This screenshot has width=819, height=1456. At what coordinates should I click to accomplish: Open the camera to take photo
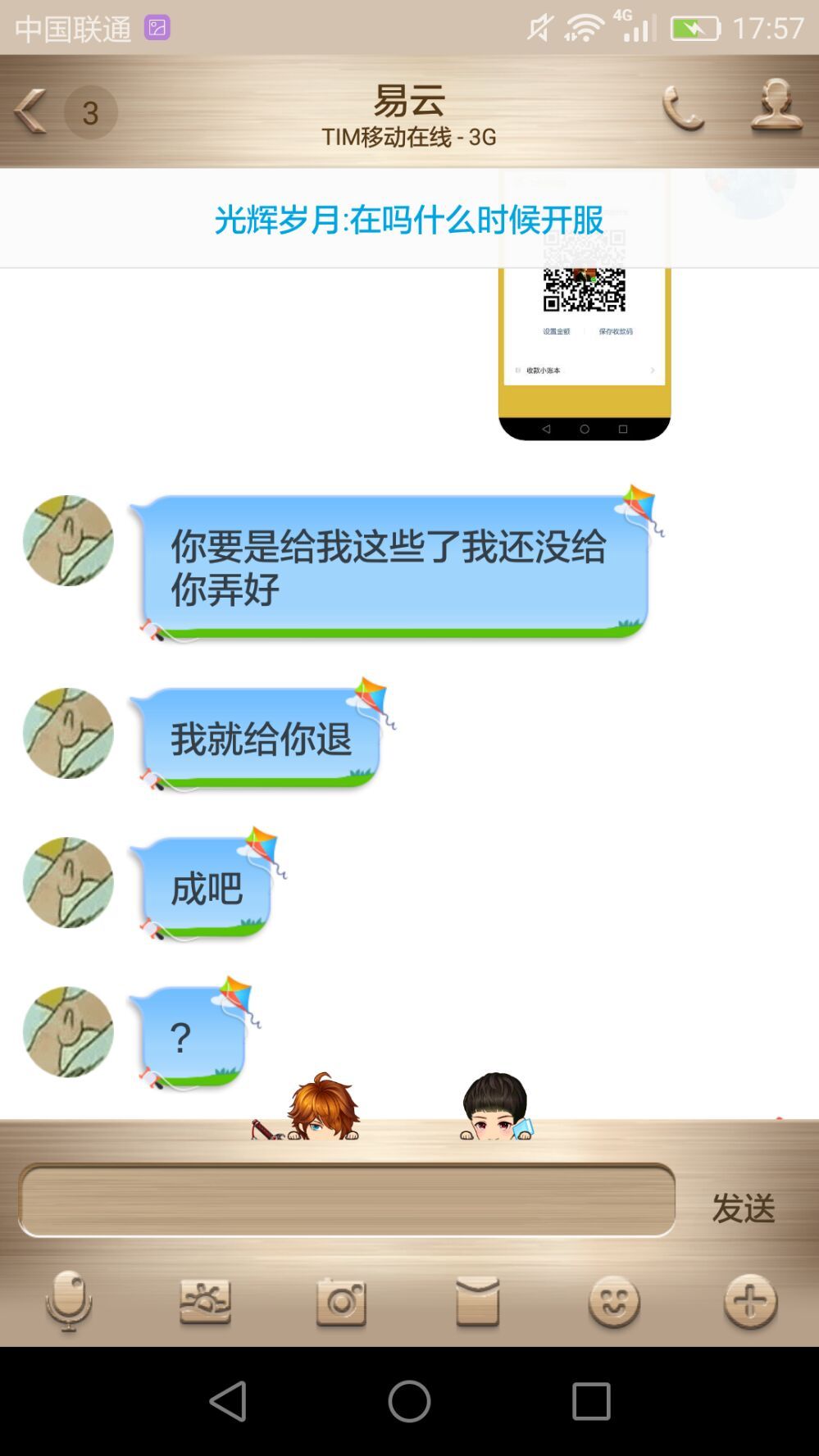click(x=341, y=1301)
